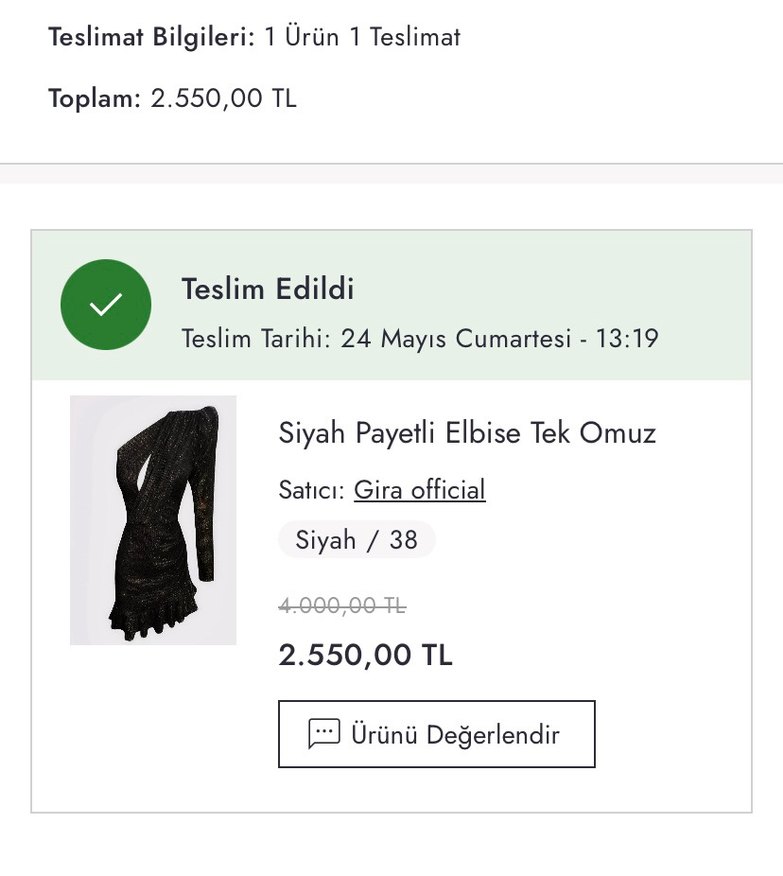Click the Toplam label text
Viewport: 783px width, 876px height.
(93, 99)
